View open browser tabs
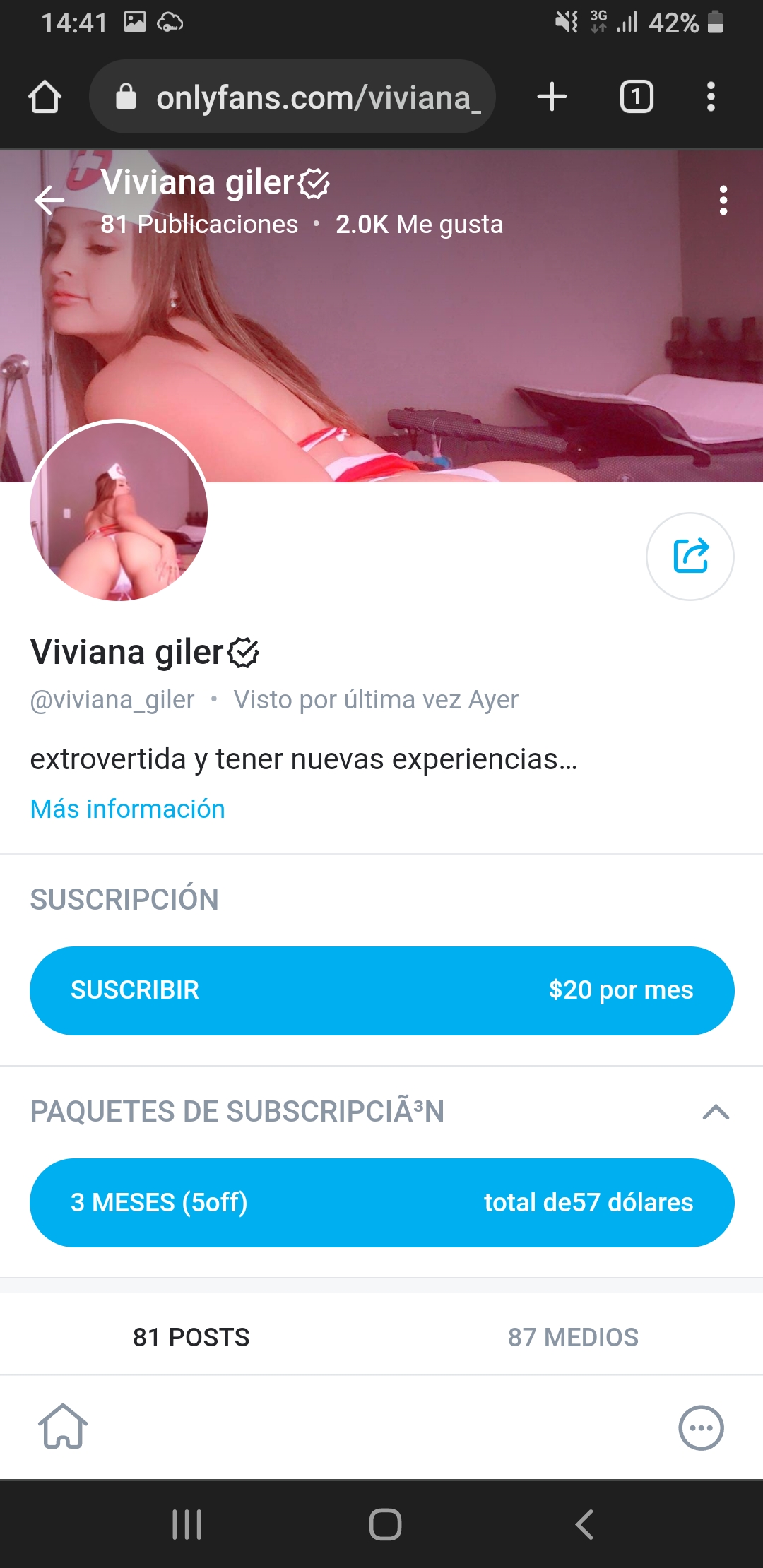 (637, 97)
